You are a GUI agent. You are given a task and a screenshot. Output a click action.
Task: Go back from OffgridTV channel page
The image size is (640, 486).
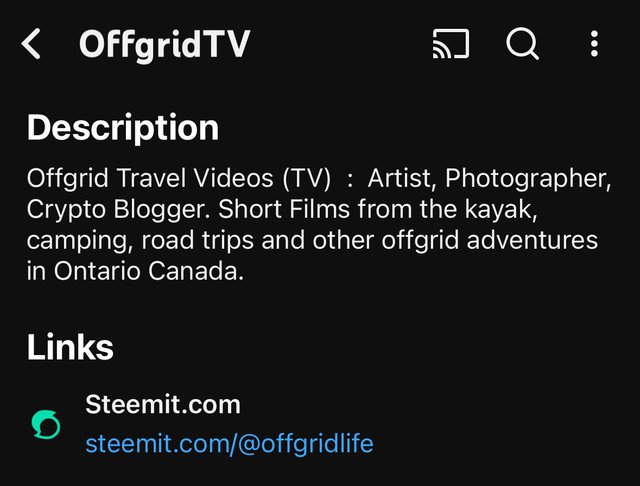tap(32, 44)
